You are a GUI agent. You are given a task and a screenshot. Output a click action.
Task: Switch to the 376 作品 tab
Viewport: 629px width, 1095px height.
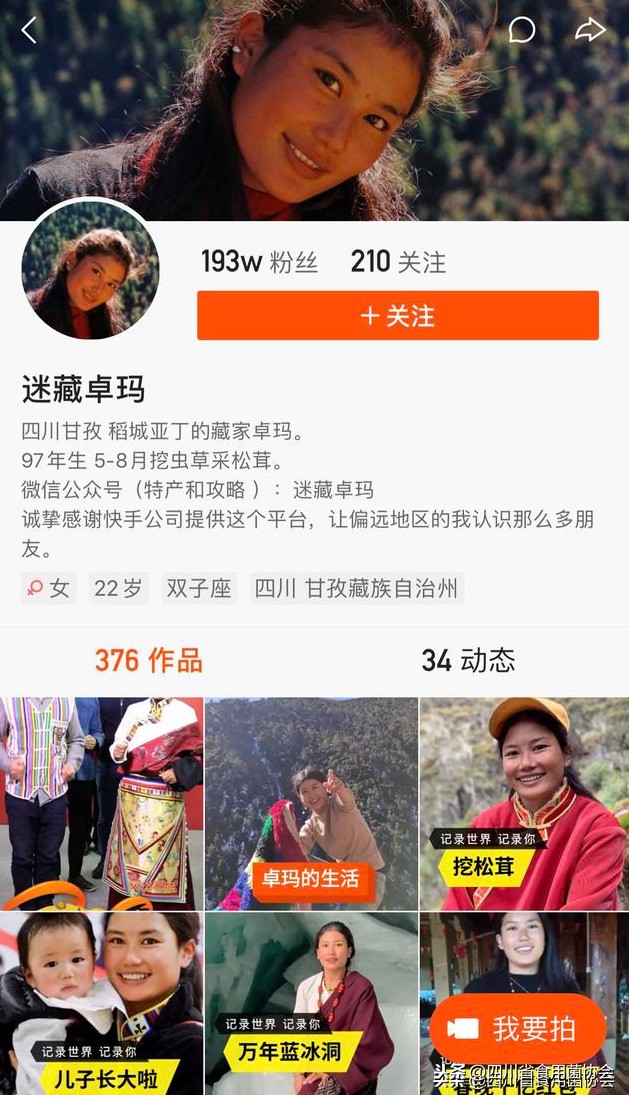(x=148, y=660)
